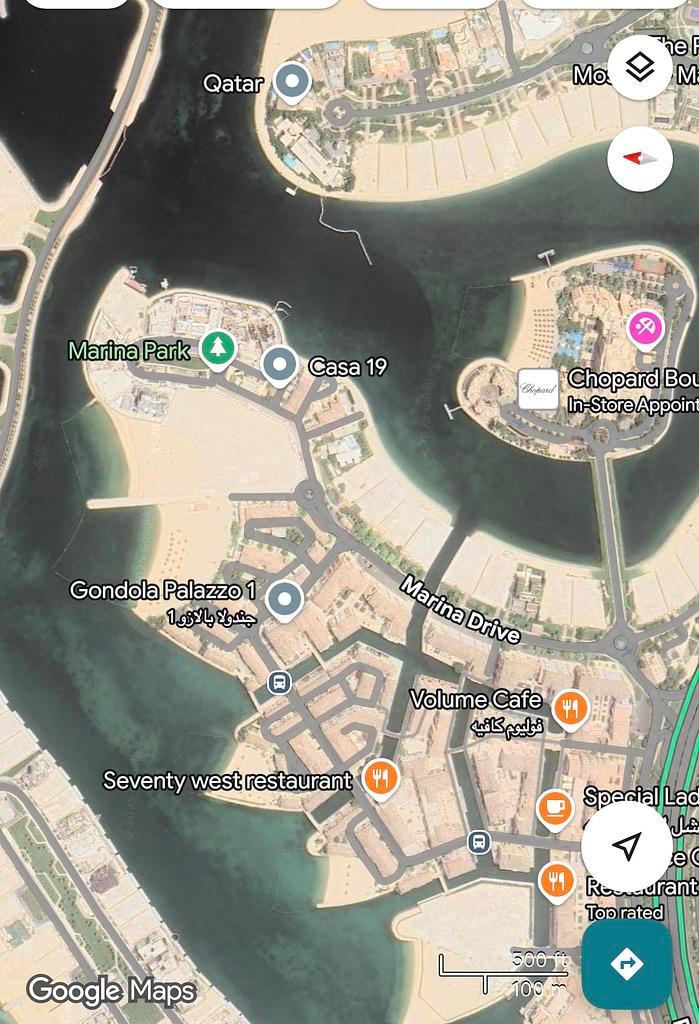This screenshot has width=699, height=1024.
Task: Tap the bus stop below Volume Cafe
Action: pyautogui.click(x=479, y=841)
